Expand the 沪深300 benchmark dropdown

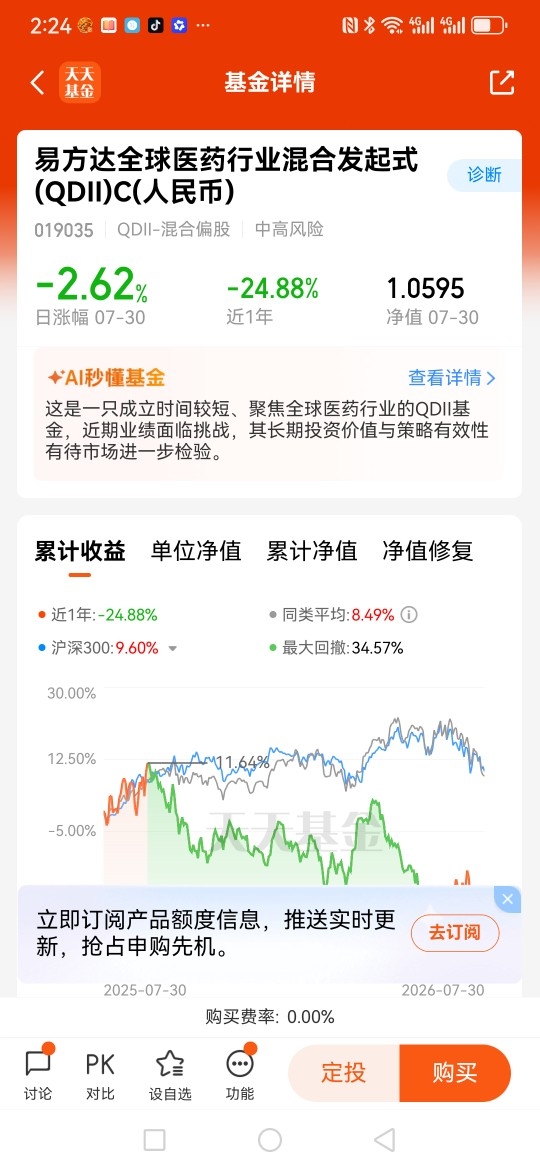(x=173, y=648)
